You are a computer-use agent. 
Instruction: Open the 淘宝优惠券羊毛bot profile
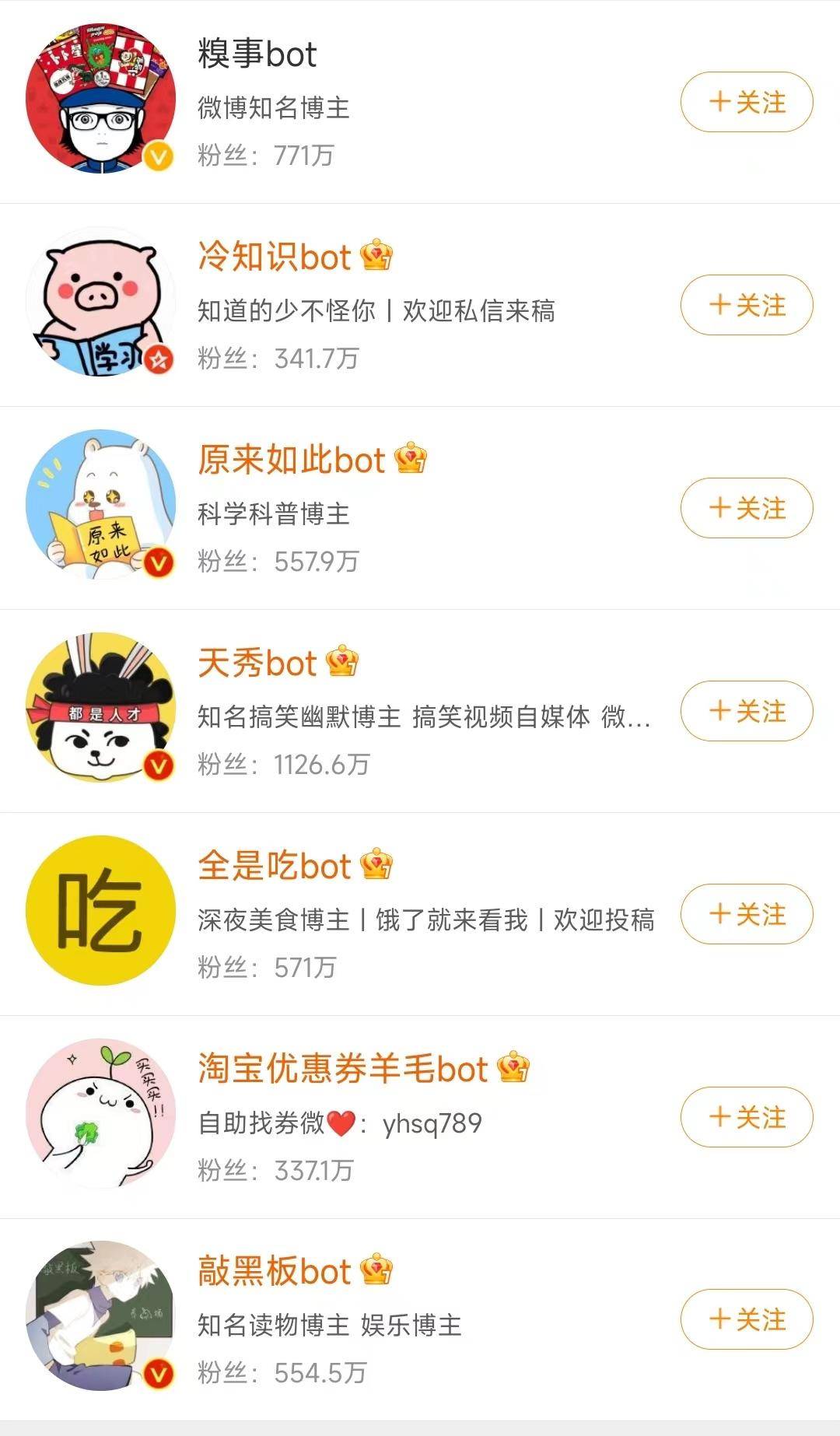point(342,1069)
